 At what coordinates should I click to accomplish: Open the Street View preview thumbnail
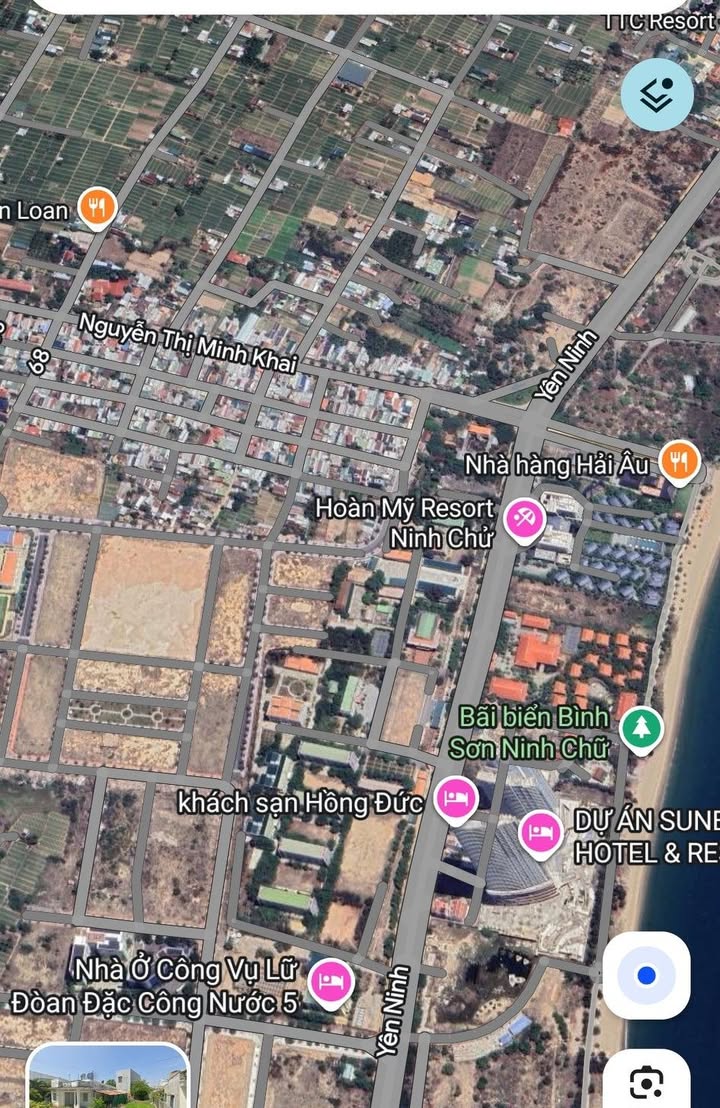point(107,1078)
